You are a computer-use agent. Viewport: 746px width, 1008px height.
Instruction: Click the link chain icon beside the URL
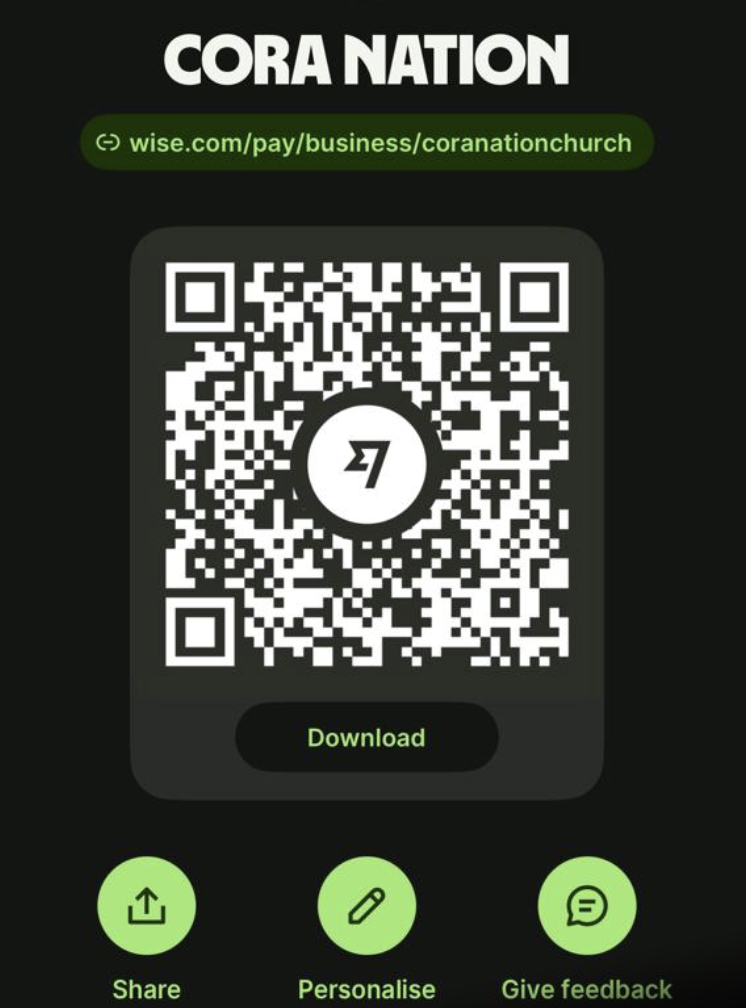click(110, 142)
